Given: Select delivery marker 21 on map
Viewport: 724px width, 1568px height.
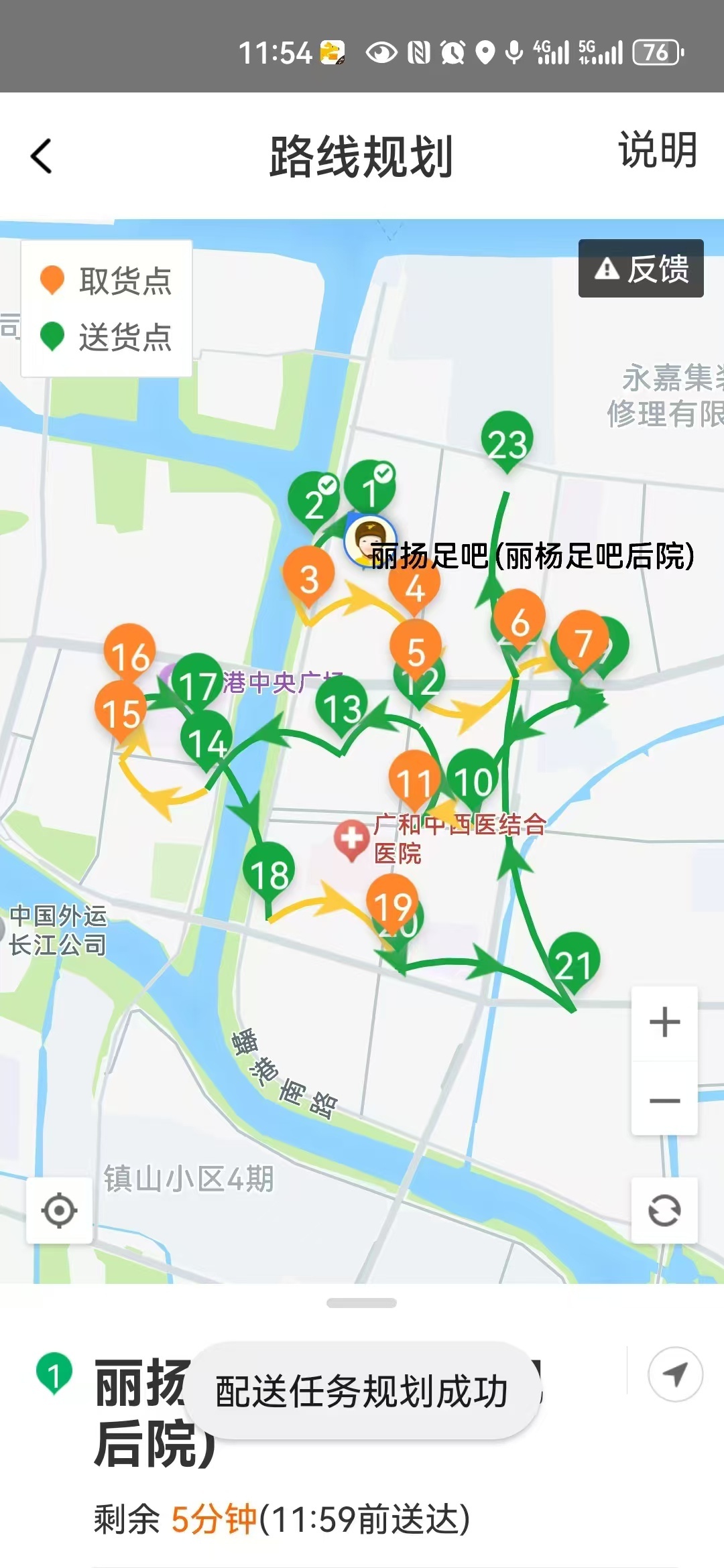Looking at the screenshot, I should [x=573, y=963].
